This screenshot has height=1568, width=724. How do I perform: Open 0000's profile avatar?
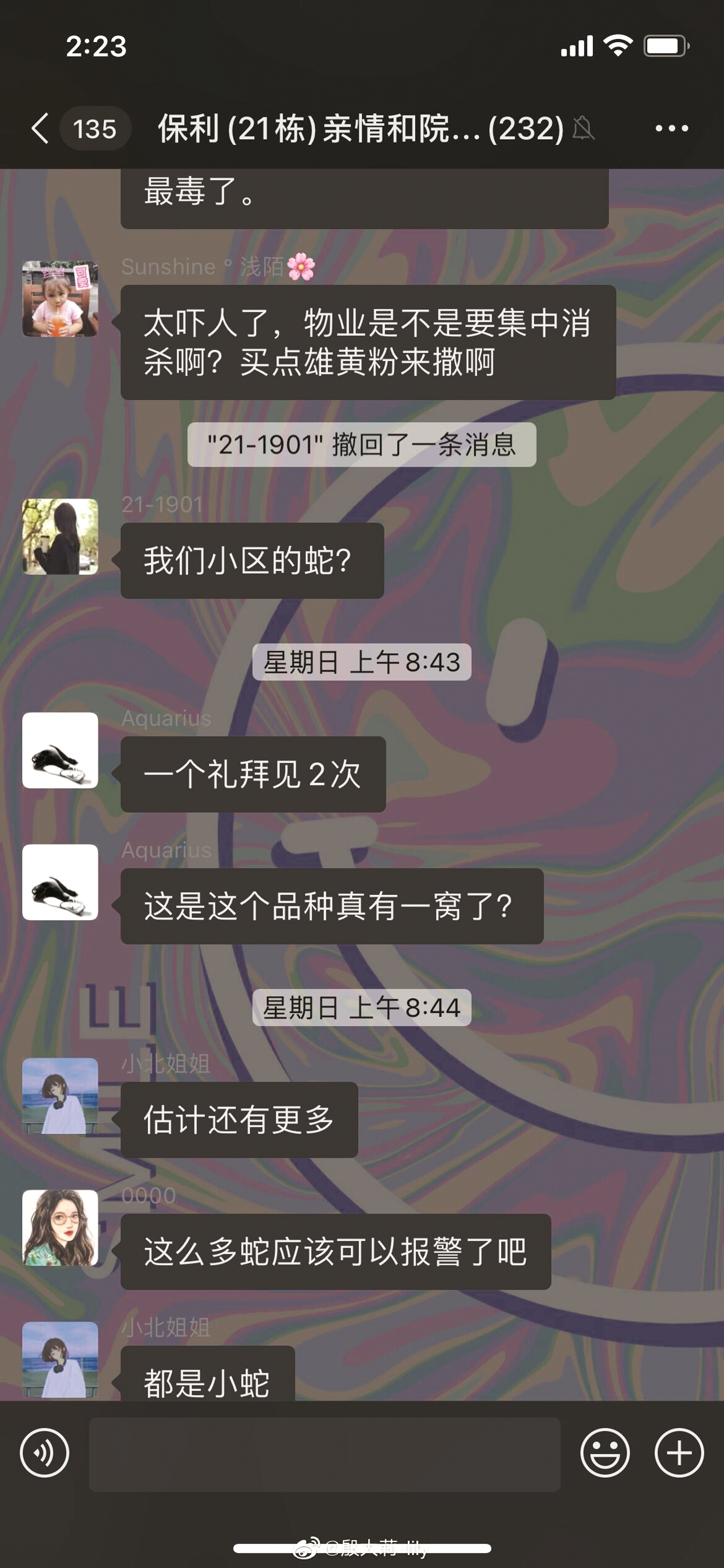(x=60, y=1228)
